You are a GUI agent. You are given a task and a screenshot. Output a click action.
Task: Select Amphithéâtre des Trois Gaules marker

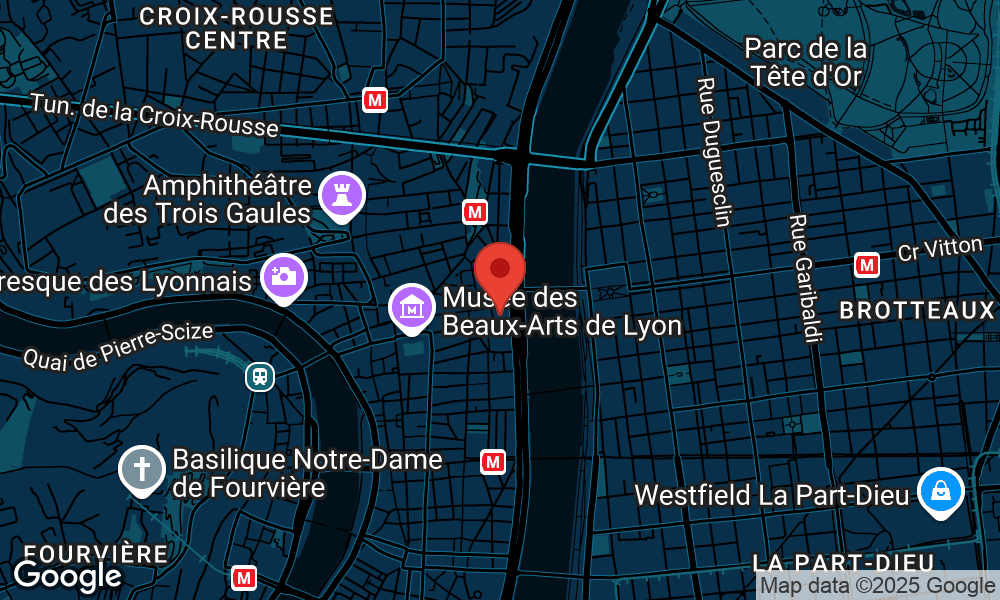(341, 197)
